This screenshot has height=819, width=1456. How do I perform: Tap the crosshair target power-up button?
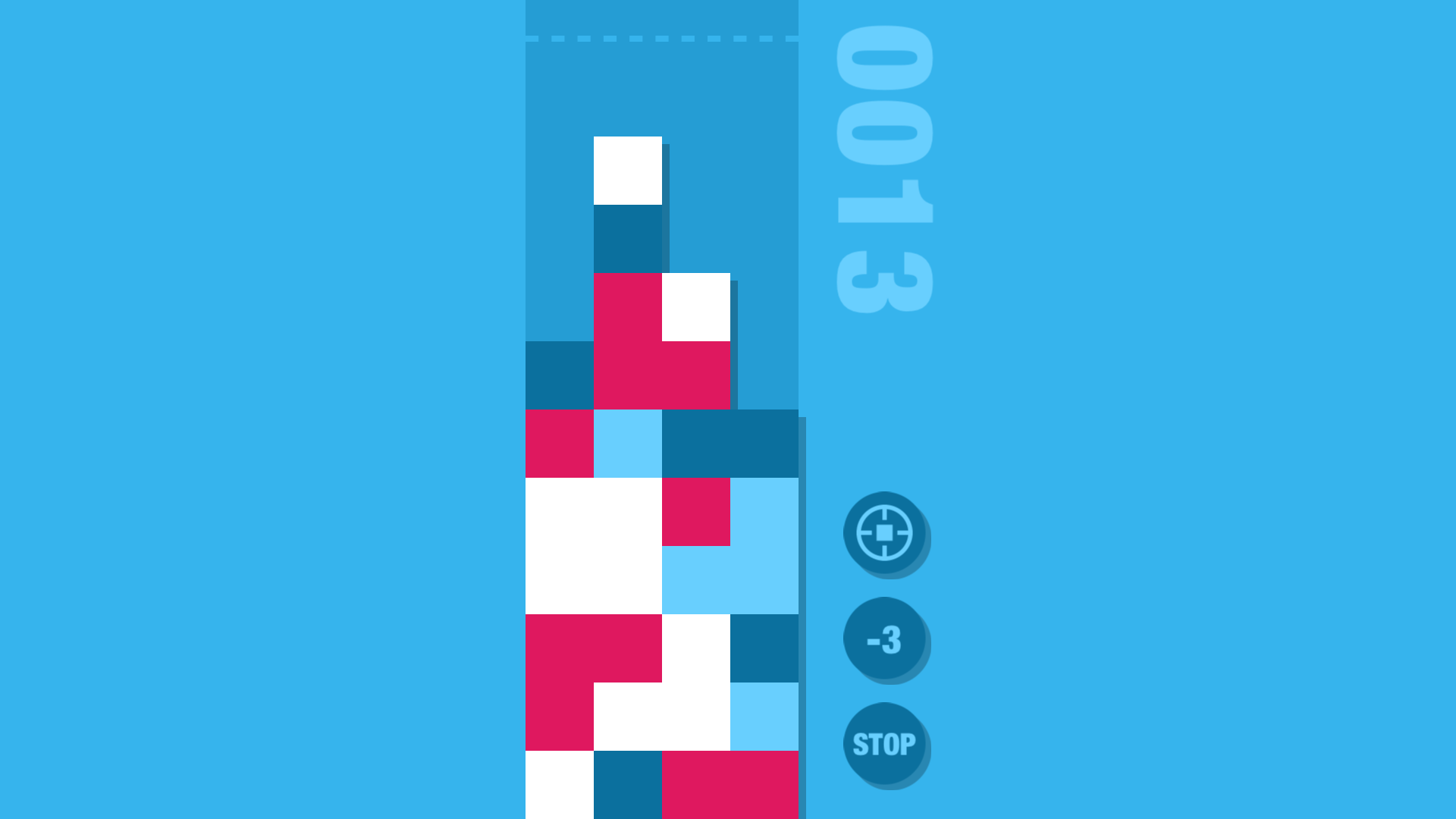(x=884, y=532)
